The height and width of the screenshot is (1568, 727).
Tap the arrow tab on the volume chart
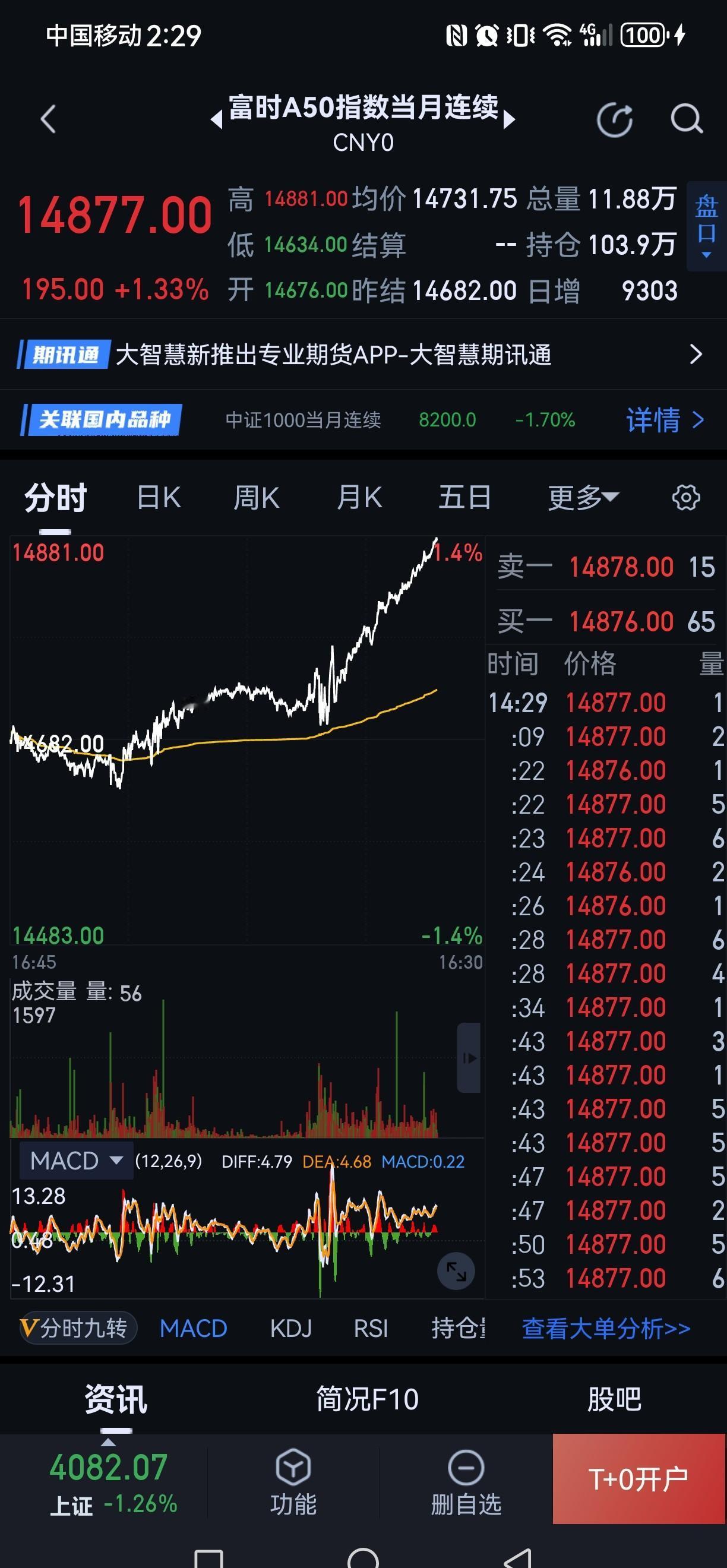click(470, 1057)
